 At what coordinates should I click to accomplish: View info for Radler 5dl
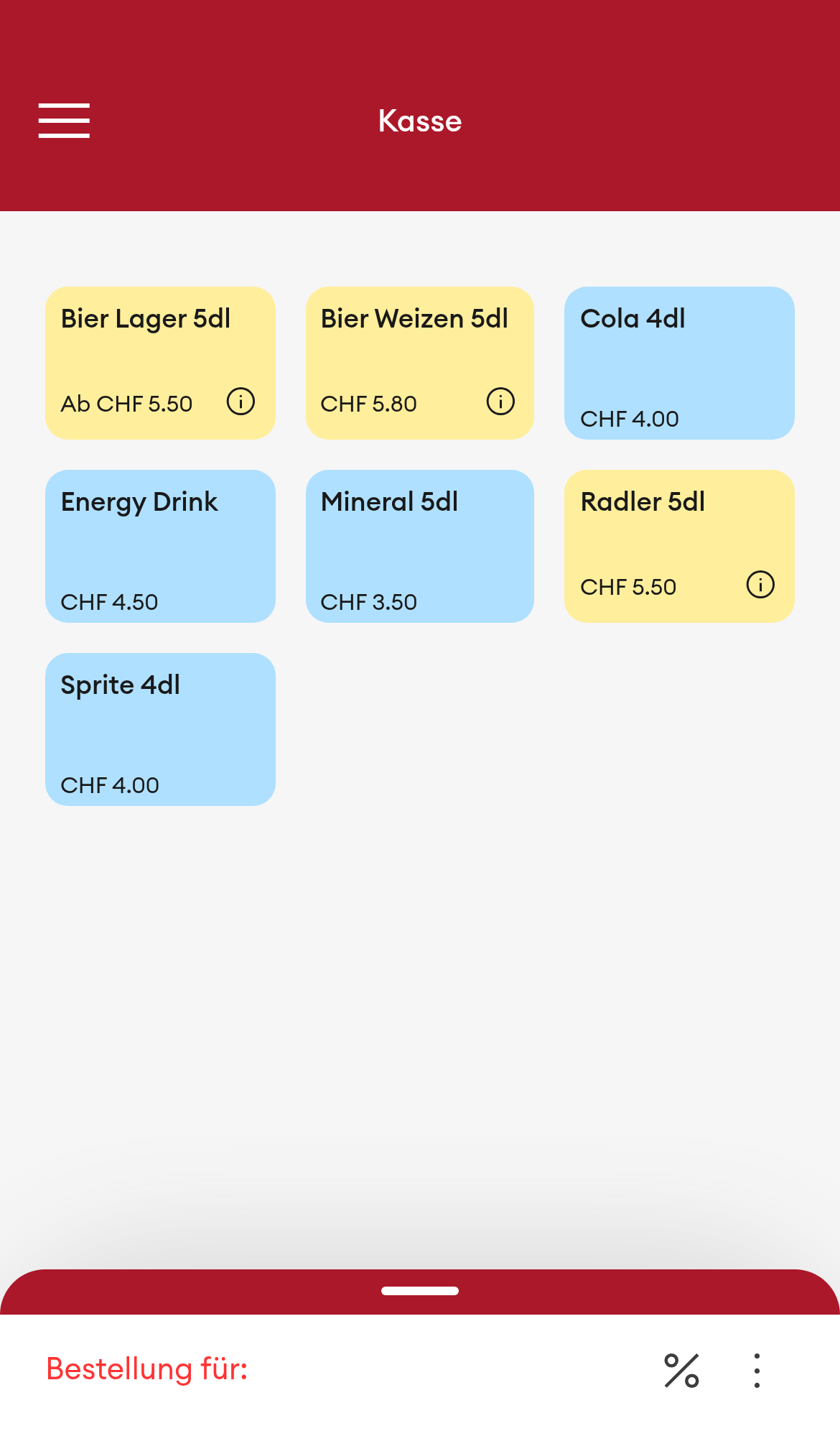pos(760,585)
